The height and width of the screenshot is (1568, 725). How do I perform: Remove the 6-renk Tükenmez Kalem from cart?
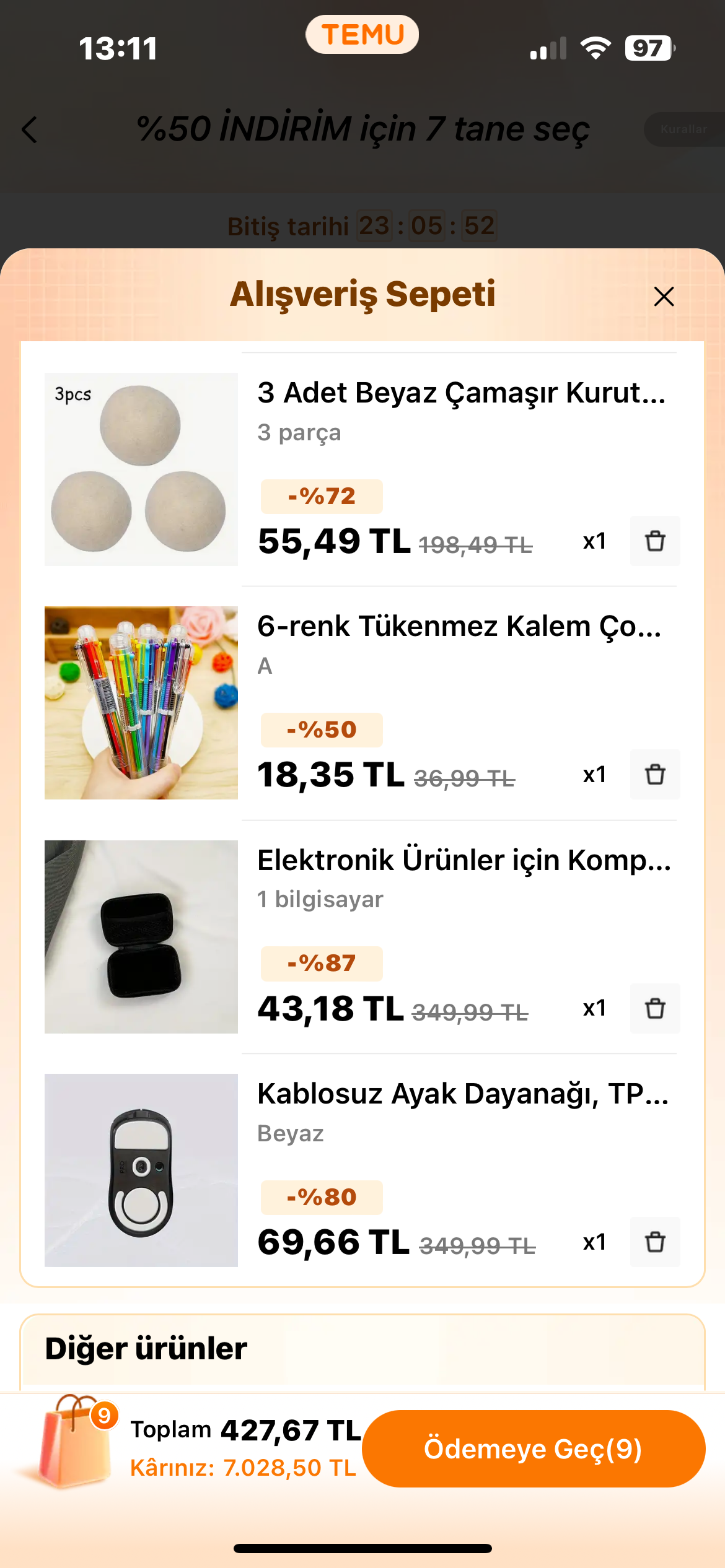[655, 775]
